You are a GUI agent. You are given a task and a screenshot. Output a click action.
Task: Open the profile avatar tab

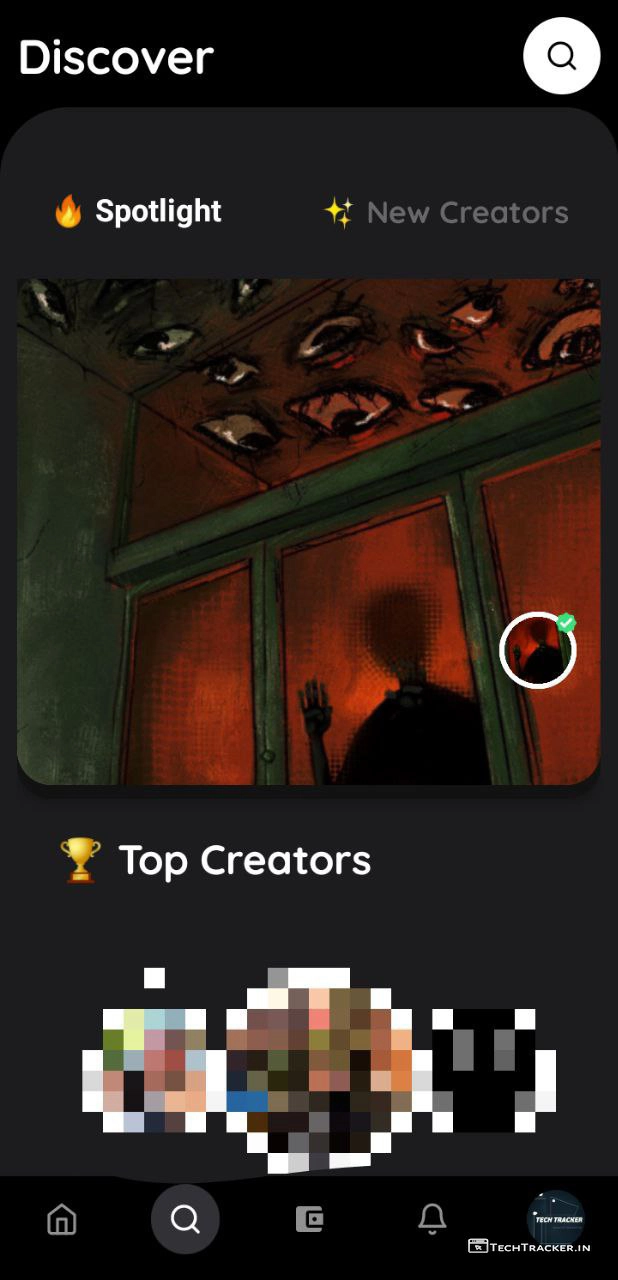(x=555, y=1217)
